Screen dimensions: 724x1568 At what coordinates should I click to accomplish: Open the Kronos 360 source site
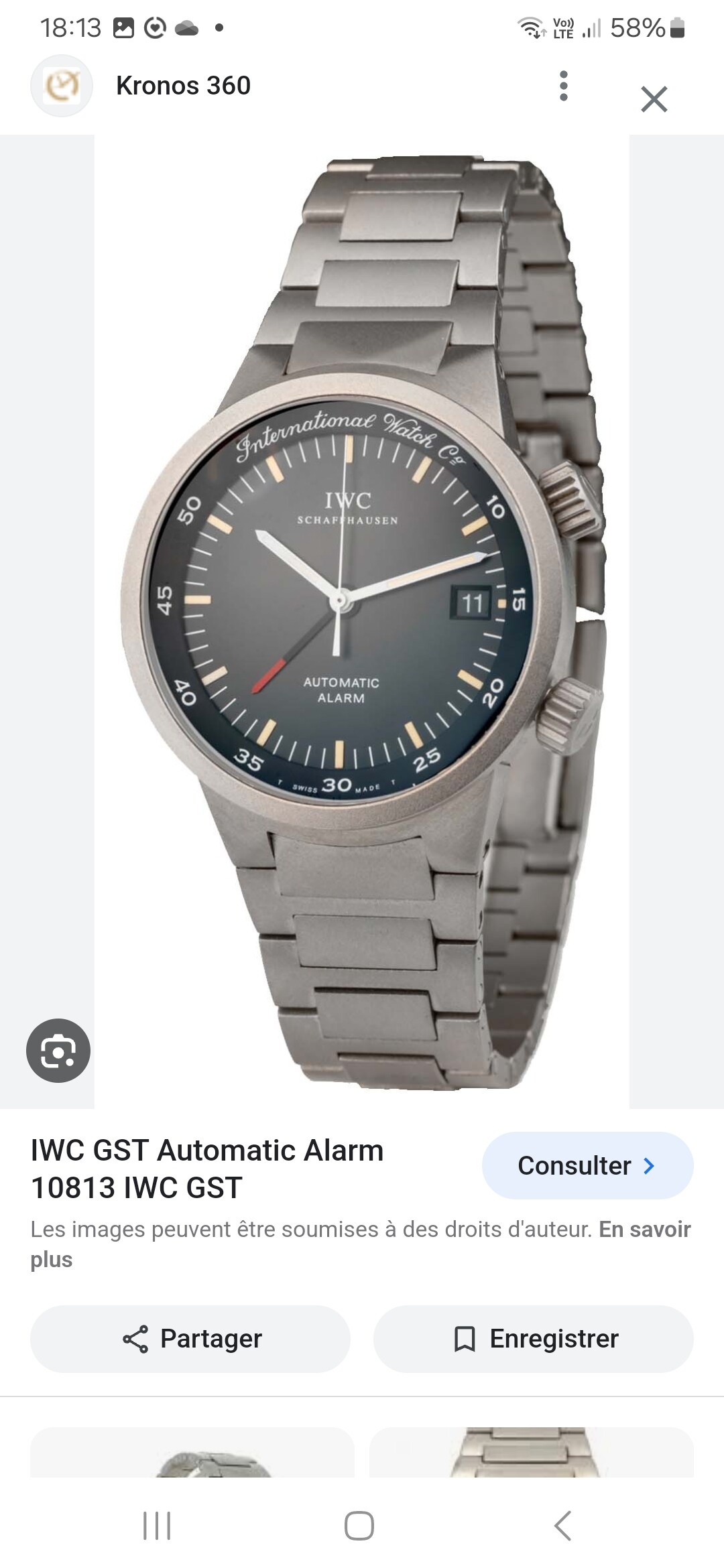pyautogui.click(x=183, y=86)
